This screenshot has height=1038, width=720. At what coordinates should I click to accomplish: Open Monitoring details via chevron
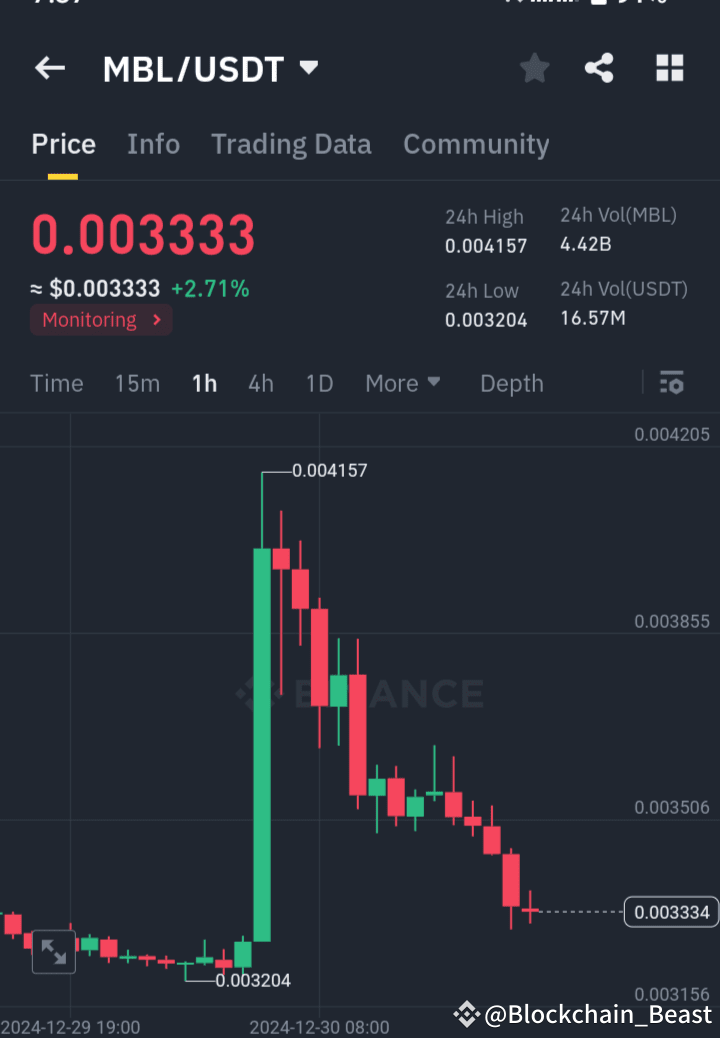click(155, 320)
